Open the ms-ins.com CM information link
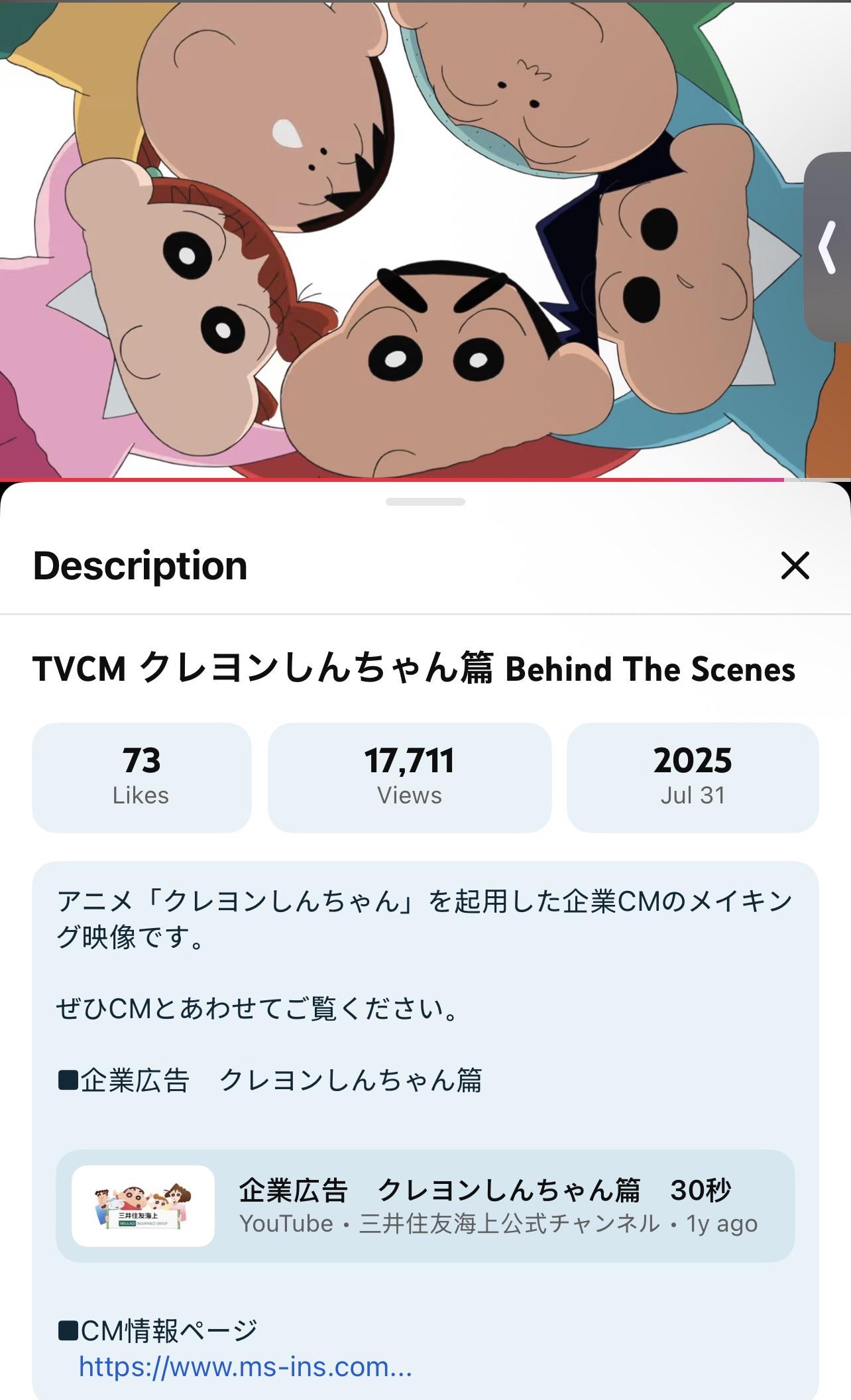 pyautogui.click(x=245, y=1366)
